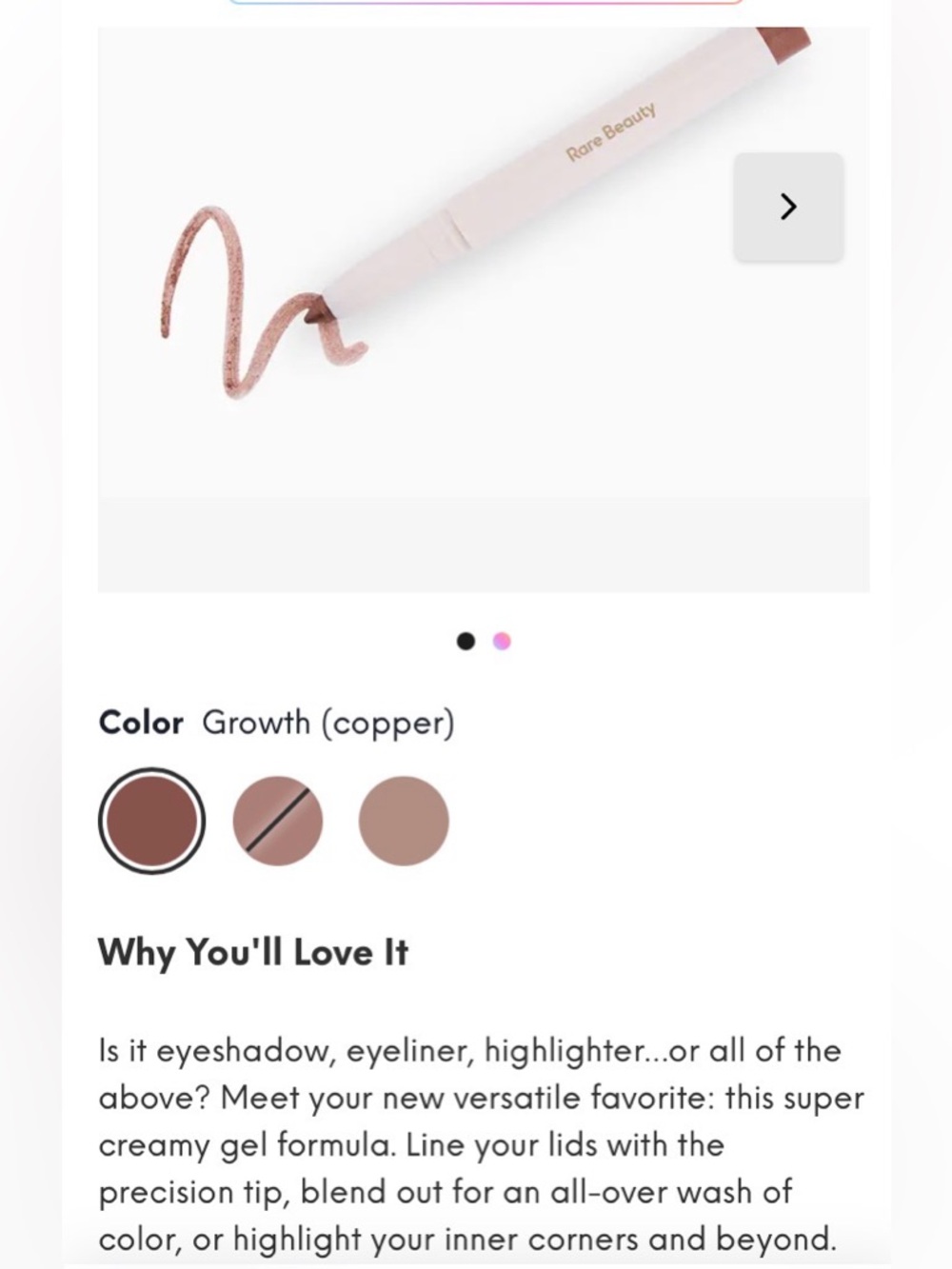Click the Color label text
This screenshot has width=952, height=1269.
click(x=141, y=722)
